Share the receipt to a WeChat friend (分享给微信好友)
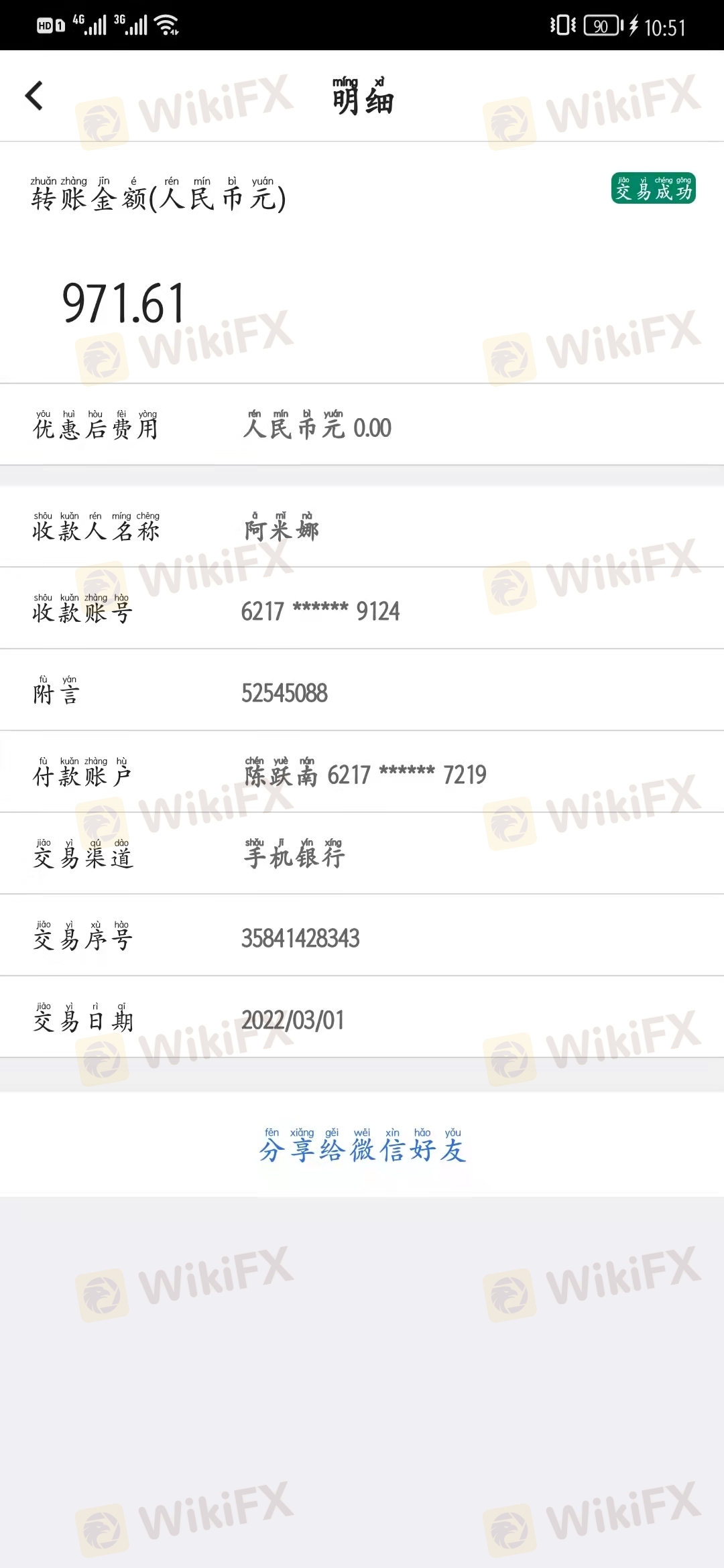 [x=362, y=1145]
